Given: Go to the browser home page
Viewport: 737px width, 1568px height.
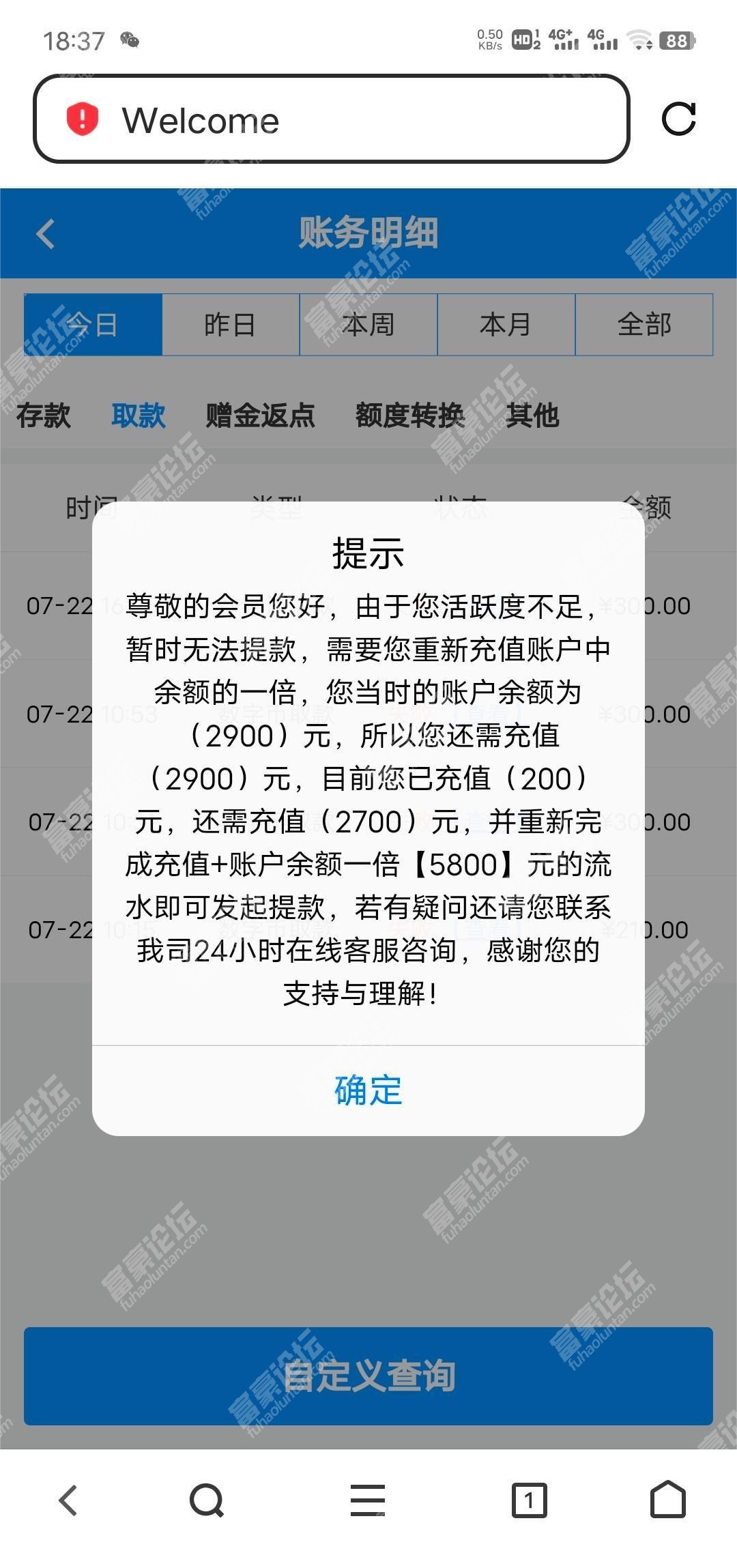Looking at the screenshot, I should tap(667, 1500).
